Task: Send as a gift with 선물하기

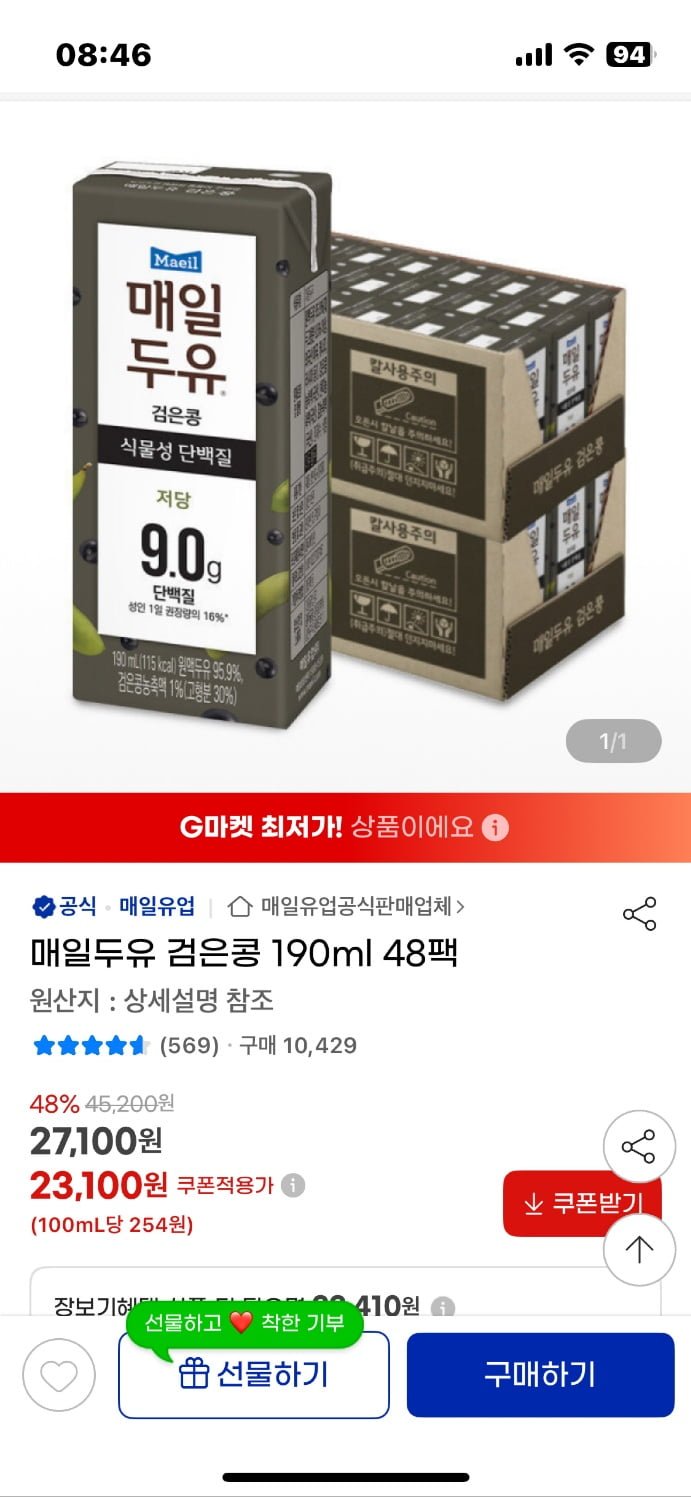Action: click(x=254, y=1374)
